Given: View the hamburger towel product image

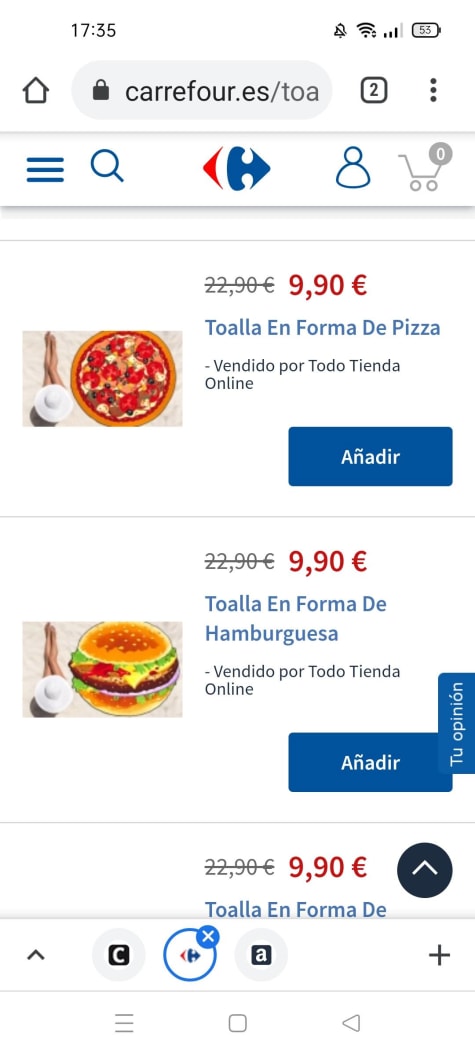Looking at the screenshot, I should (x=102, y=669).
